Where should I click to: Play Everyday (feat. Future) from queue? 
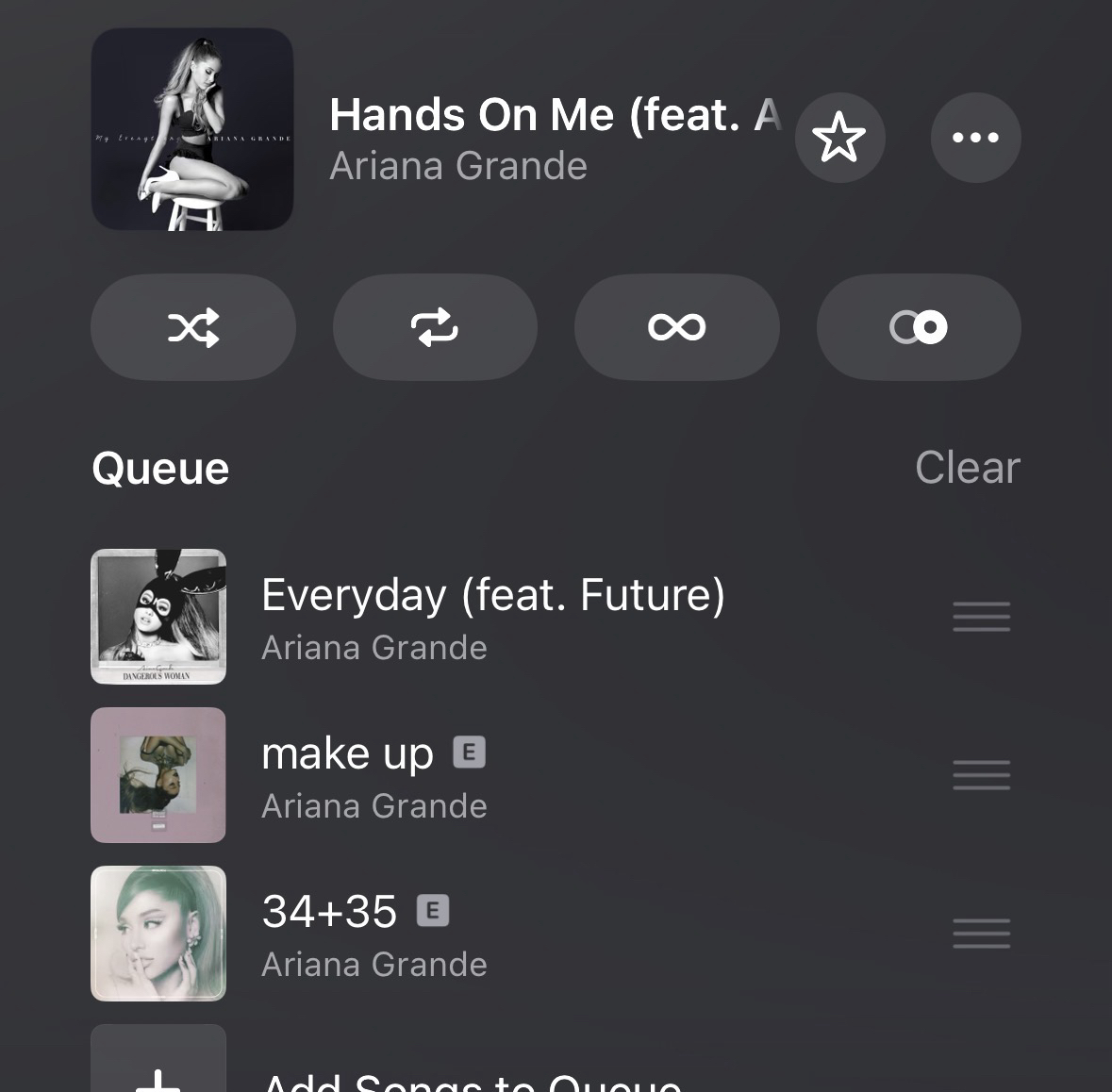(492, 617)
